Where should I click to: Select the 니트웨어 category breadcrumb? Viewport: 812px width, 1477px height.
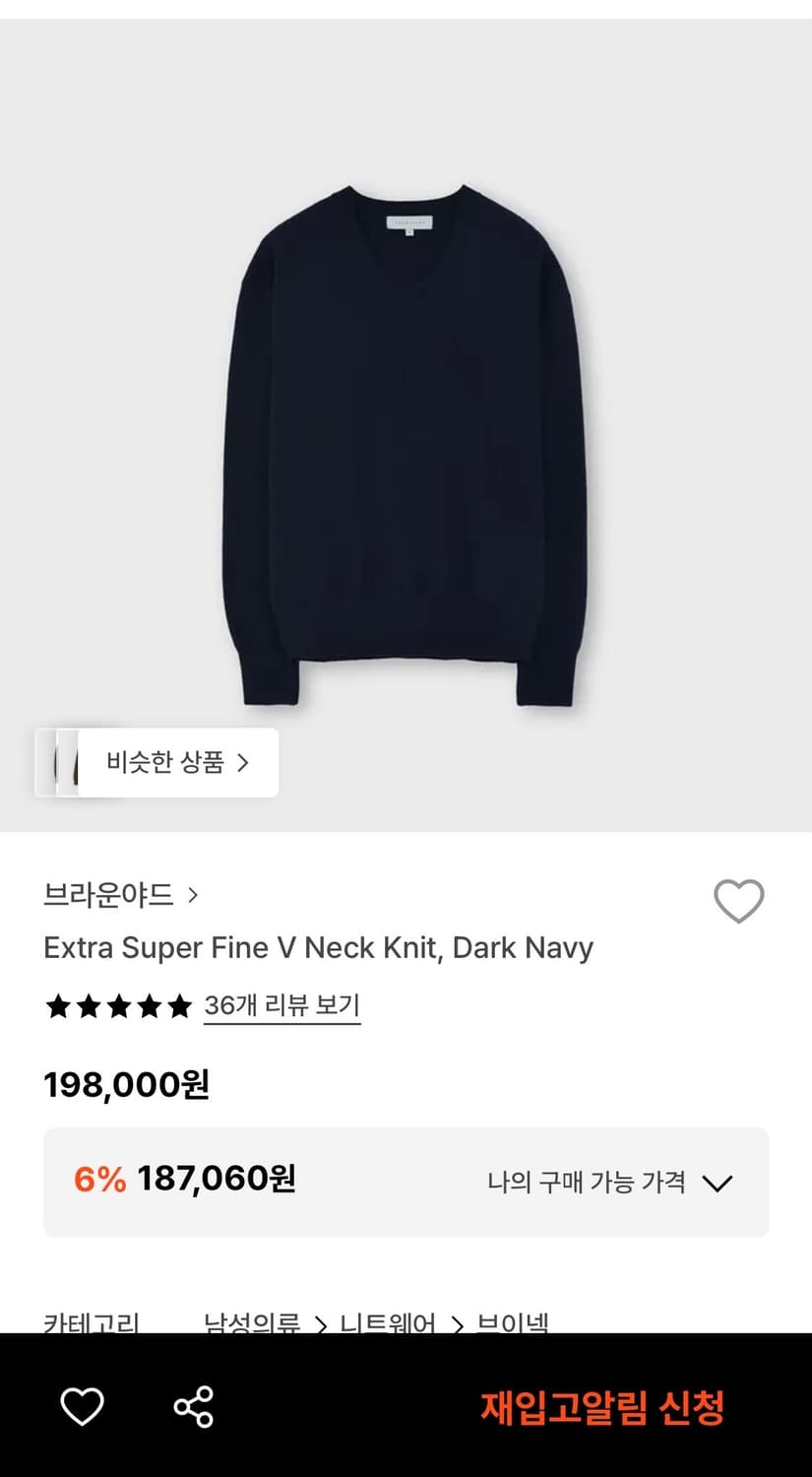click(386, 1324)
